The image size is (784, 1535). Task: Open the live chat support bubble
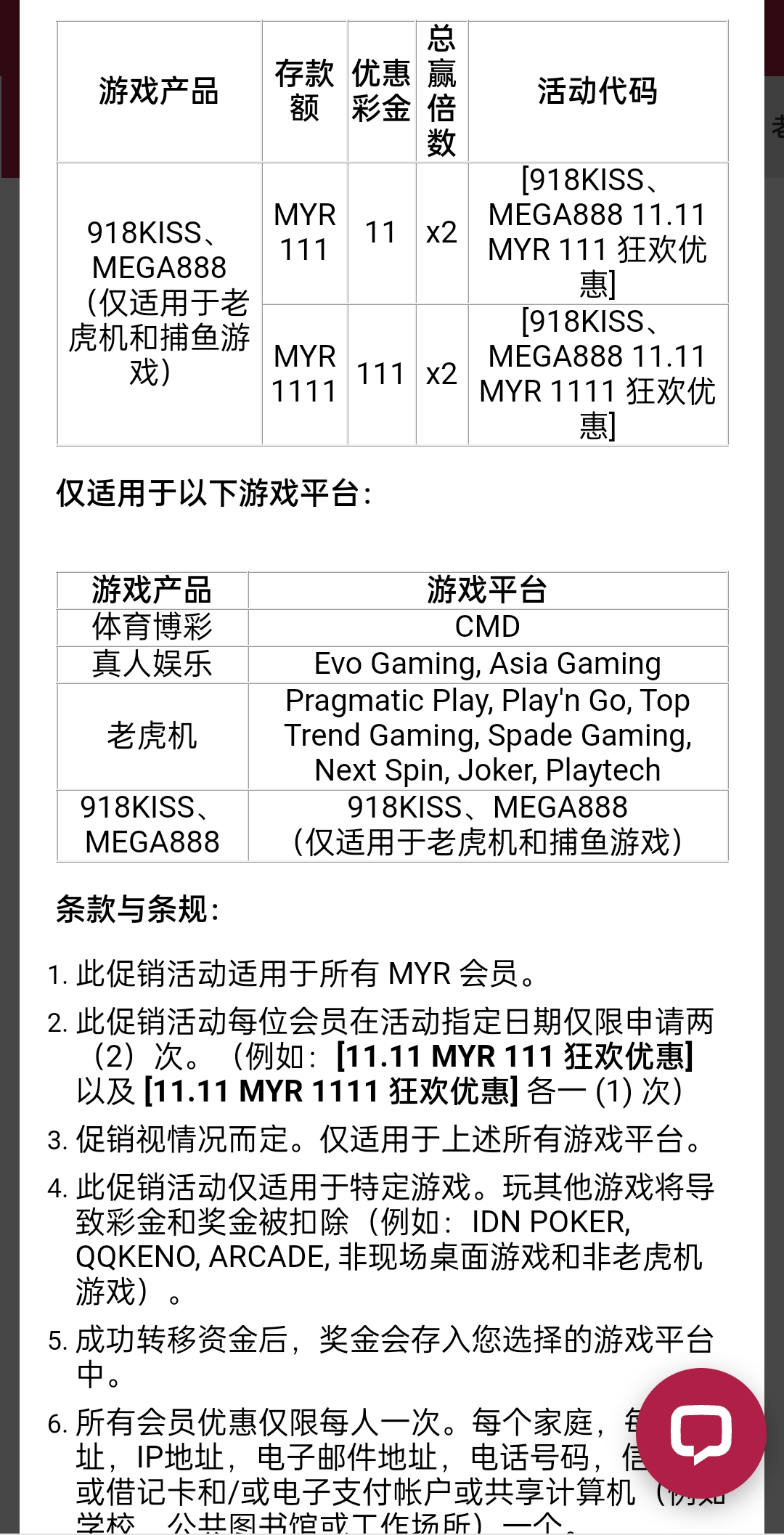coord(701,1433)
